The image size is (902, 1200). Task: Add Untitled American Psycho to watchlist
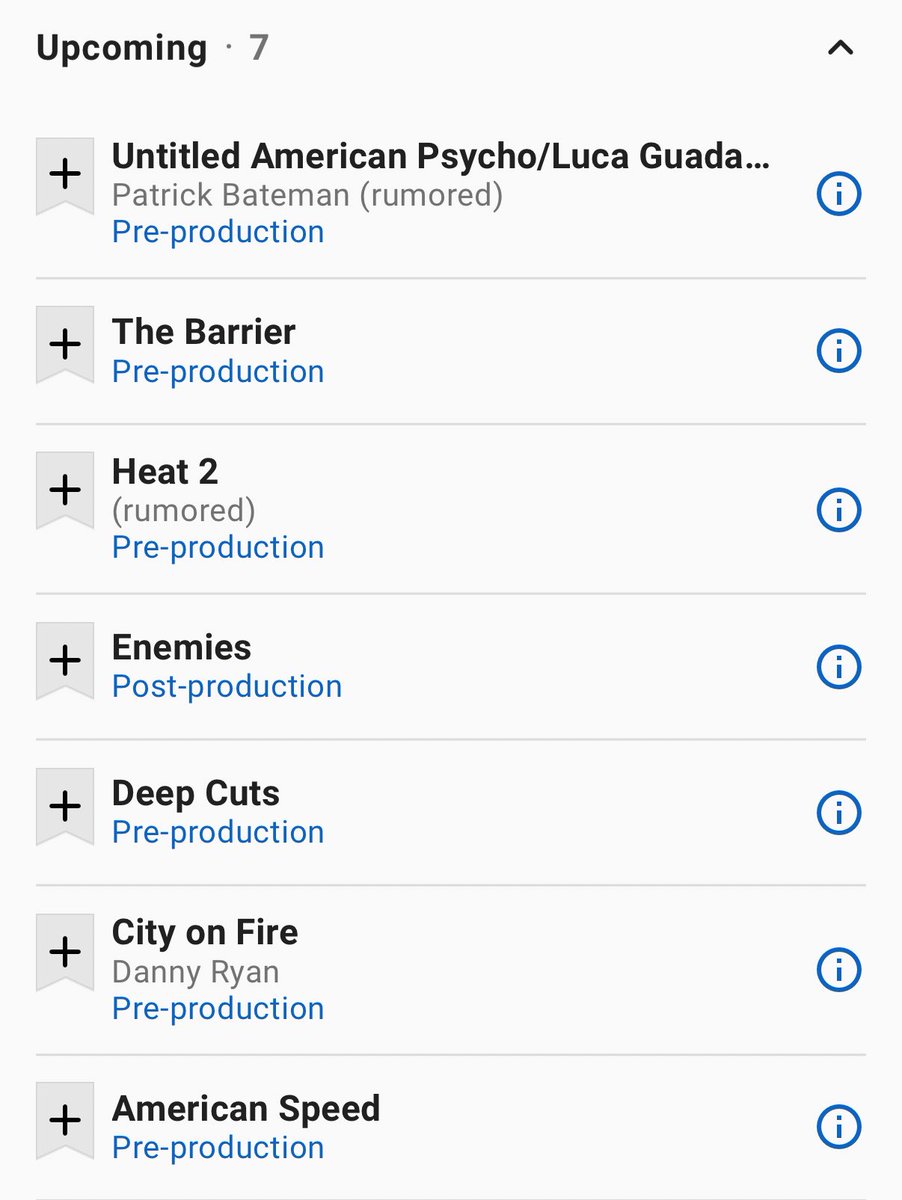point(65,174)
